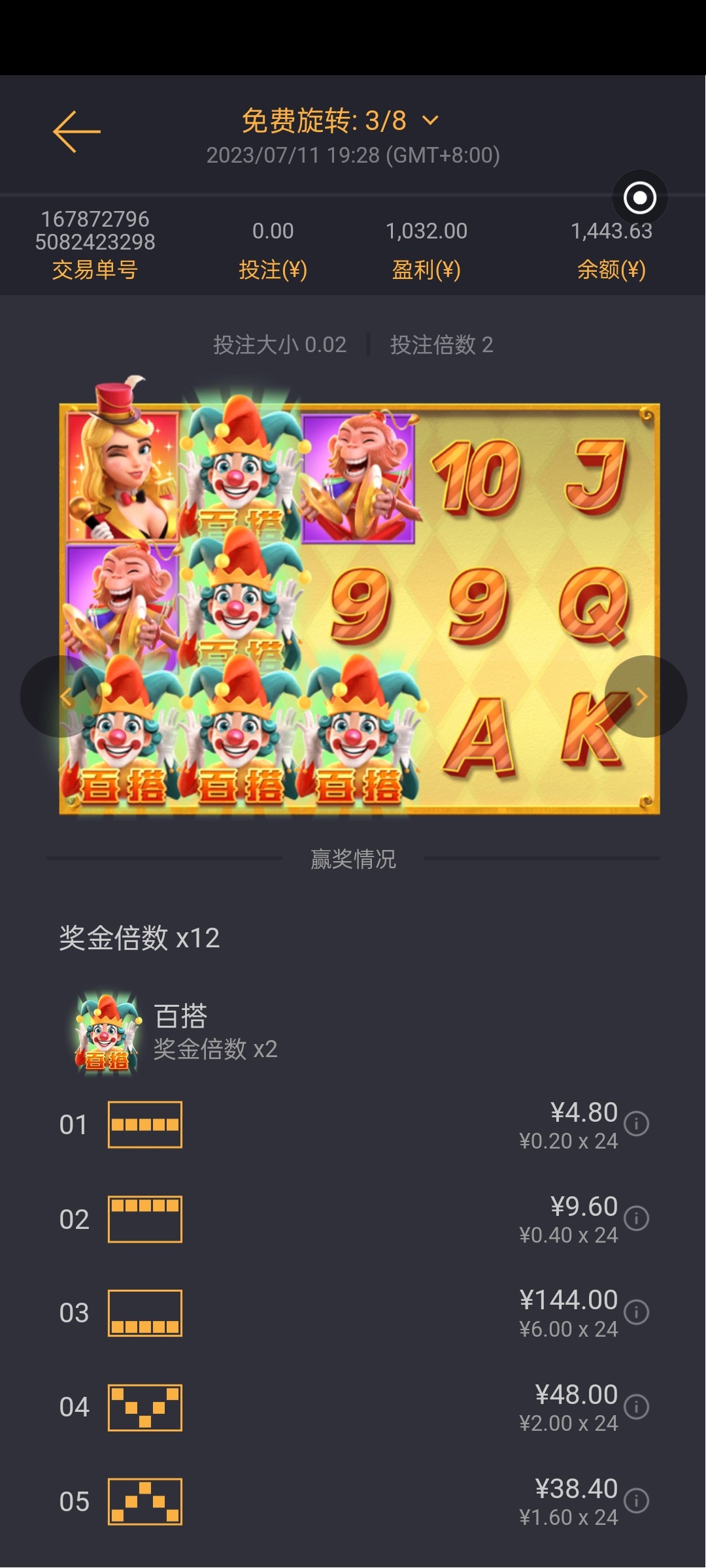Expand the 免费旋转 3/8 dropdown
Image resolution: width=706 pixels, height=1568 pixels.
pos(429,120)
